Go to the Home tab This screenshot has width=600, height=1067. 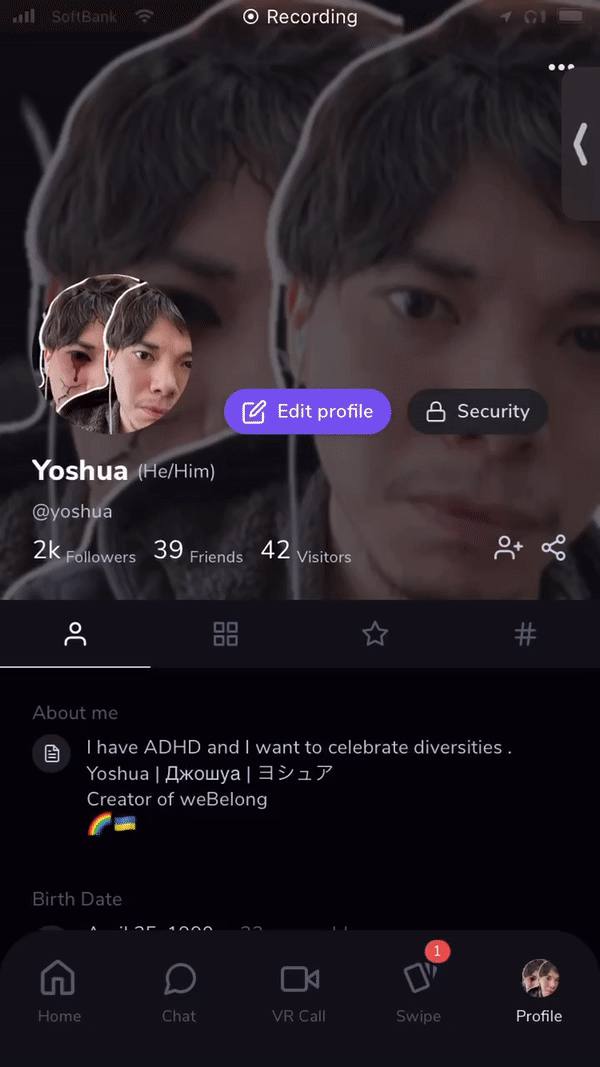click(58, 991)
